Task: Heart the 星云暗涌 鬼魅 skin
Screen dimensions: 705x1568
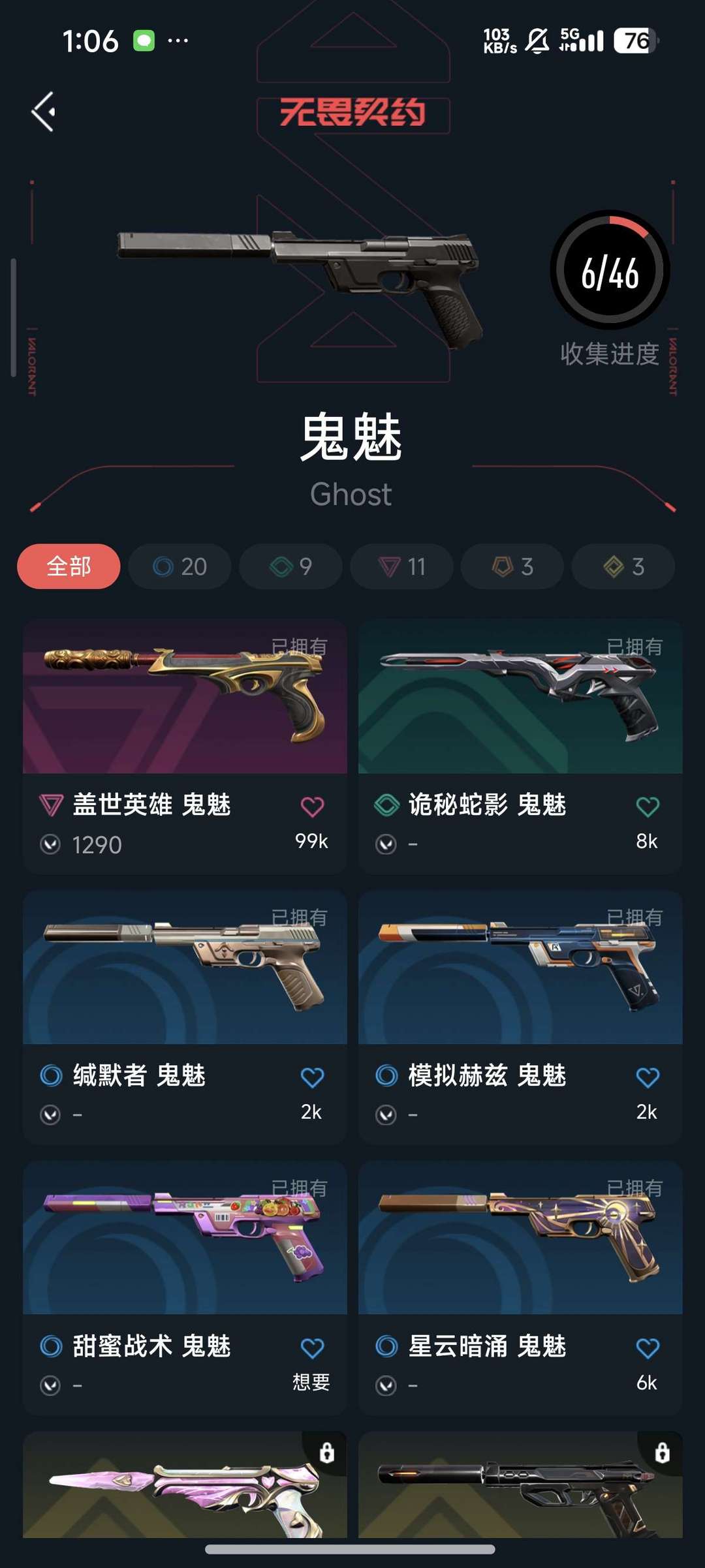Action: tap(648, 1347)
